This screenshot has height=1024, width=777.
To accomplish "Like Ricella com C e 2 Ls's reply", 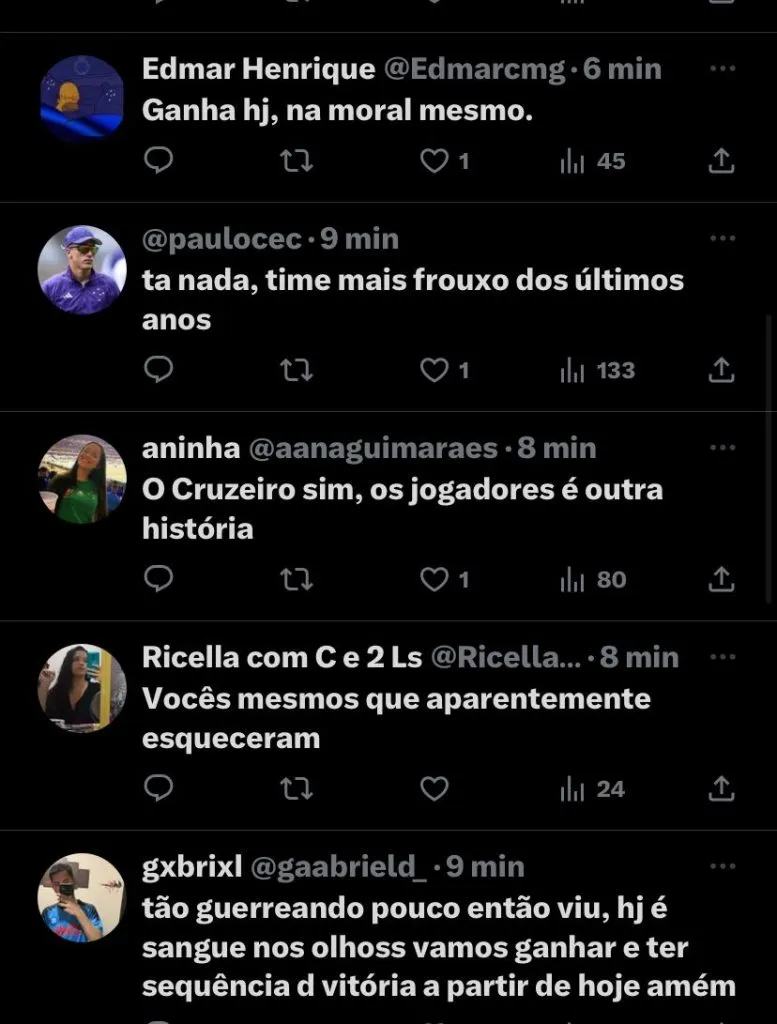I will point(434,789).
